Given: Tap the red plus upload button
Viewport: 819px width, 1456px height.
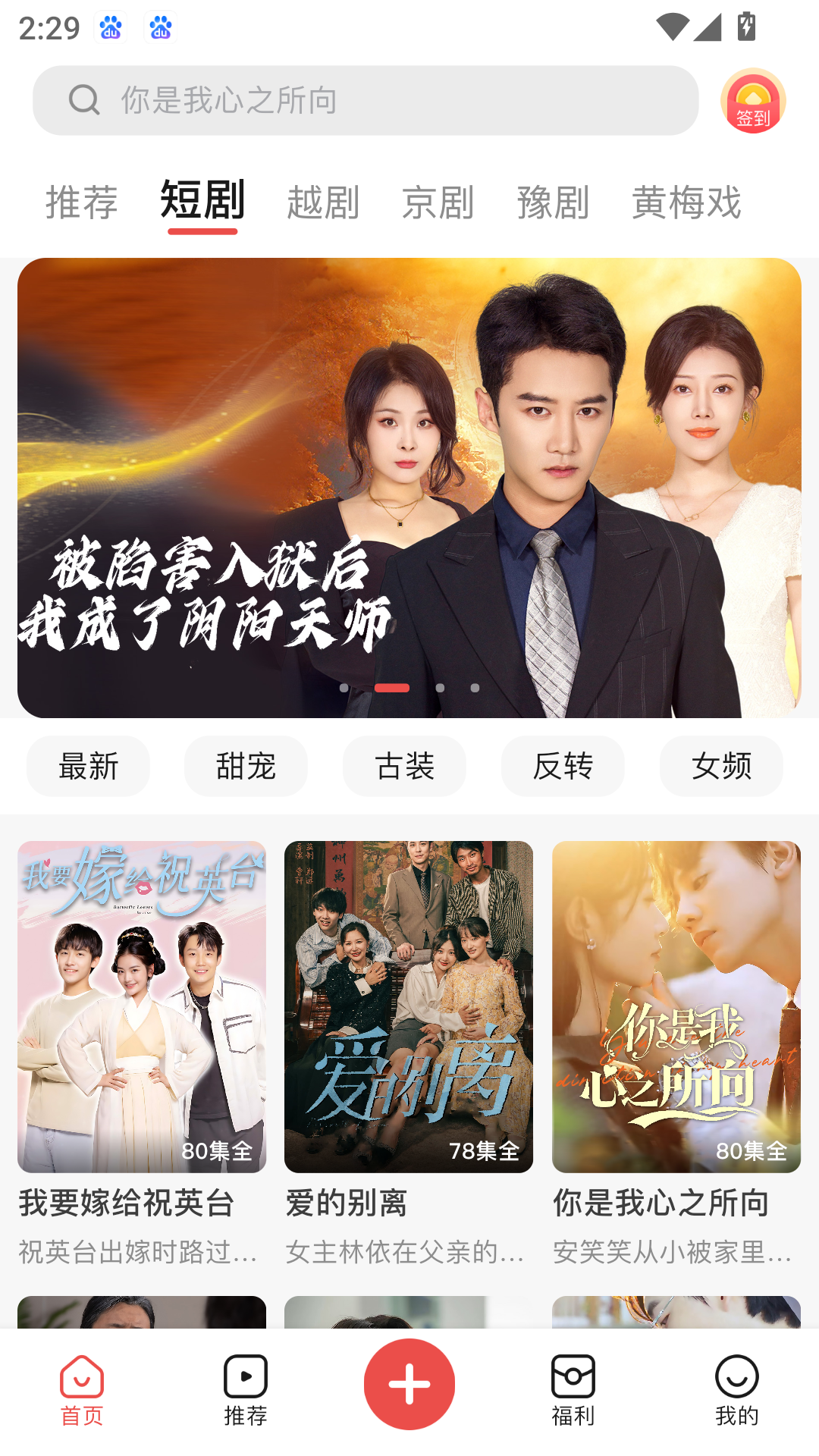Looking at the screenshot, I should click(409, 1383).
